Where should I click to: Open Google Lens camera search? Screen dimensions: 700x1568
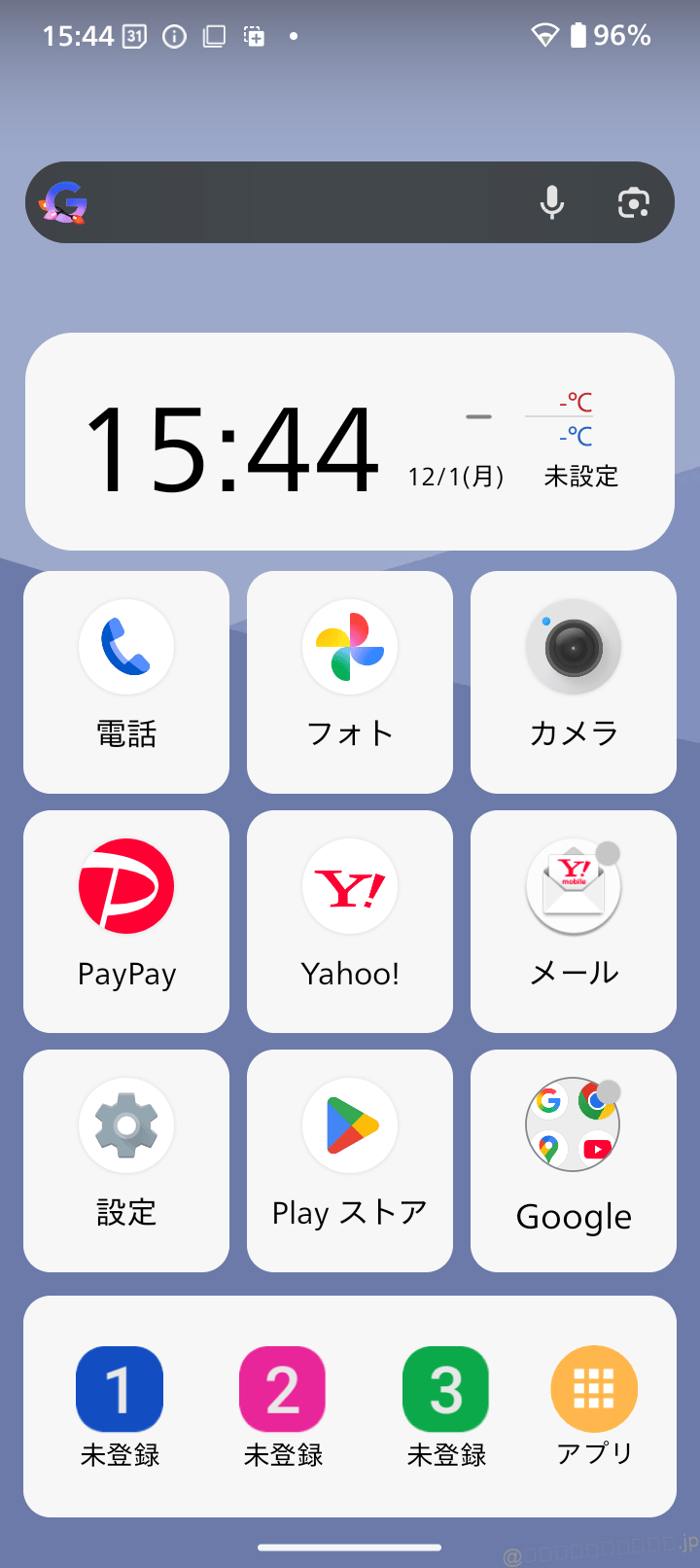[633, 202]
